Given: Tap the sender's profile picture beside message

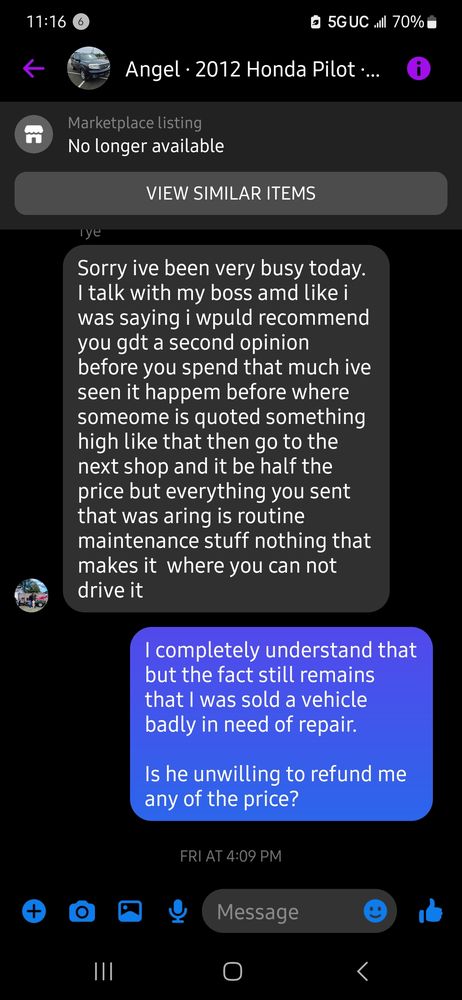Looking at the screenshot, I should [31, 595].
